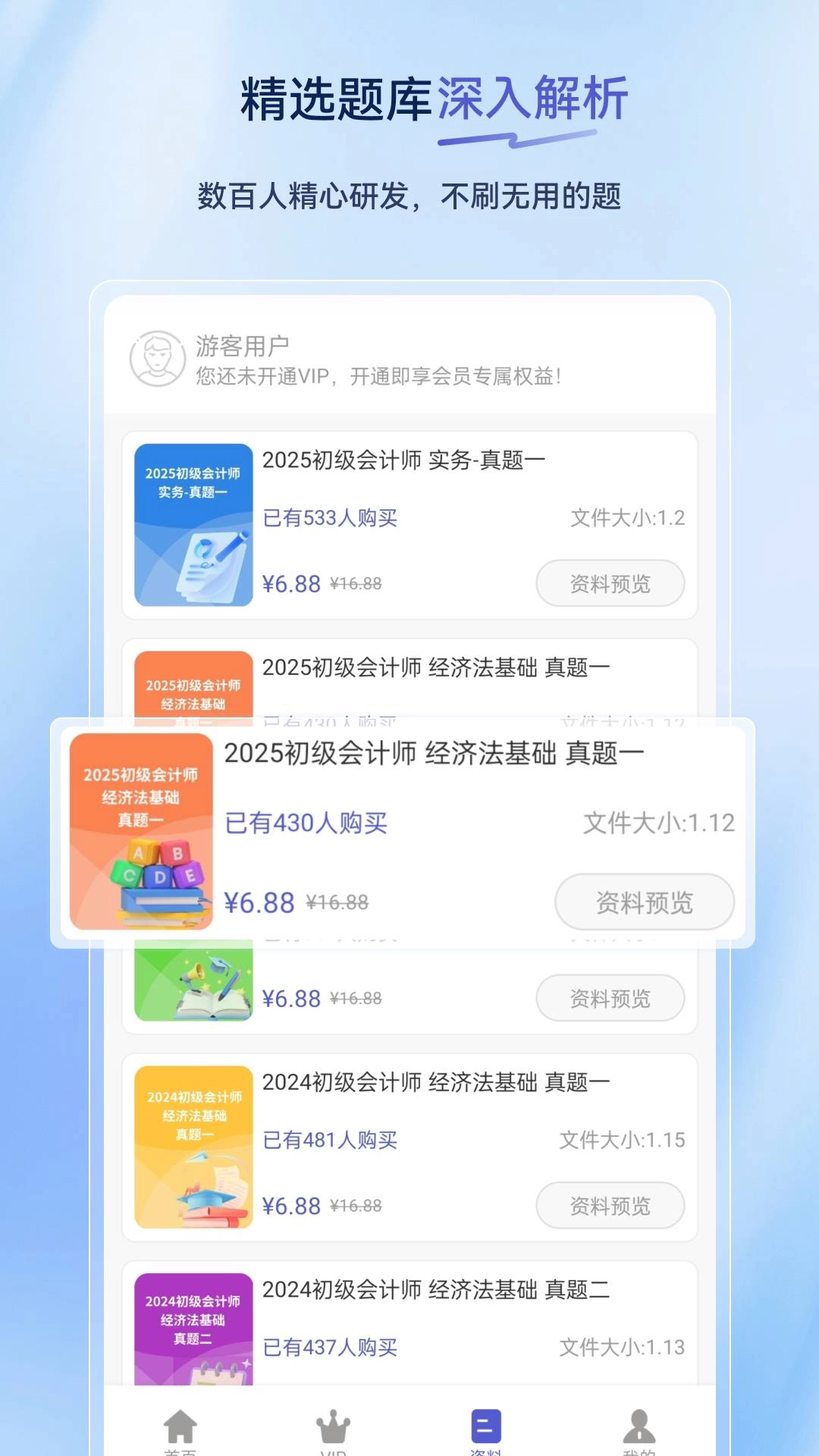Click the green course cover thumbnail
The height and width of the screenshot is (1456, 819).
click(193, 982)
